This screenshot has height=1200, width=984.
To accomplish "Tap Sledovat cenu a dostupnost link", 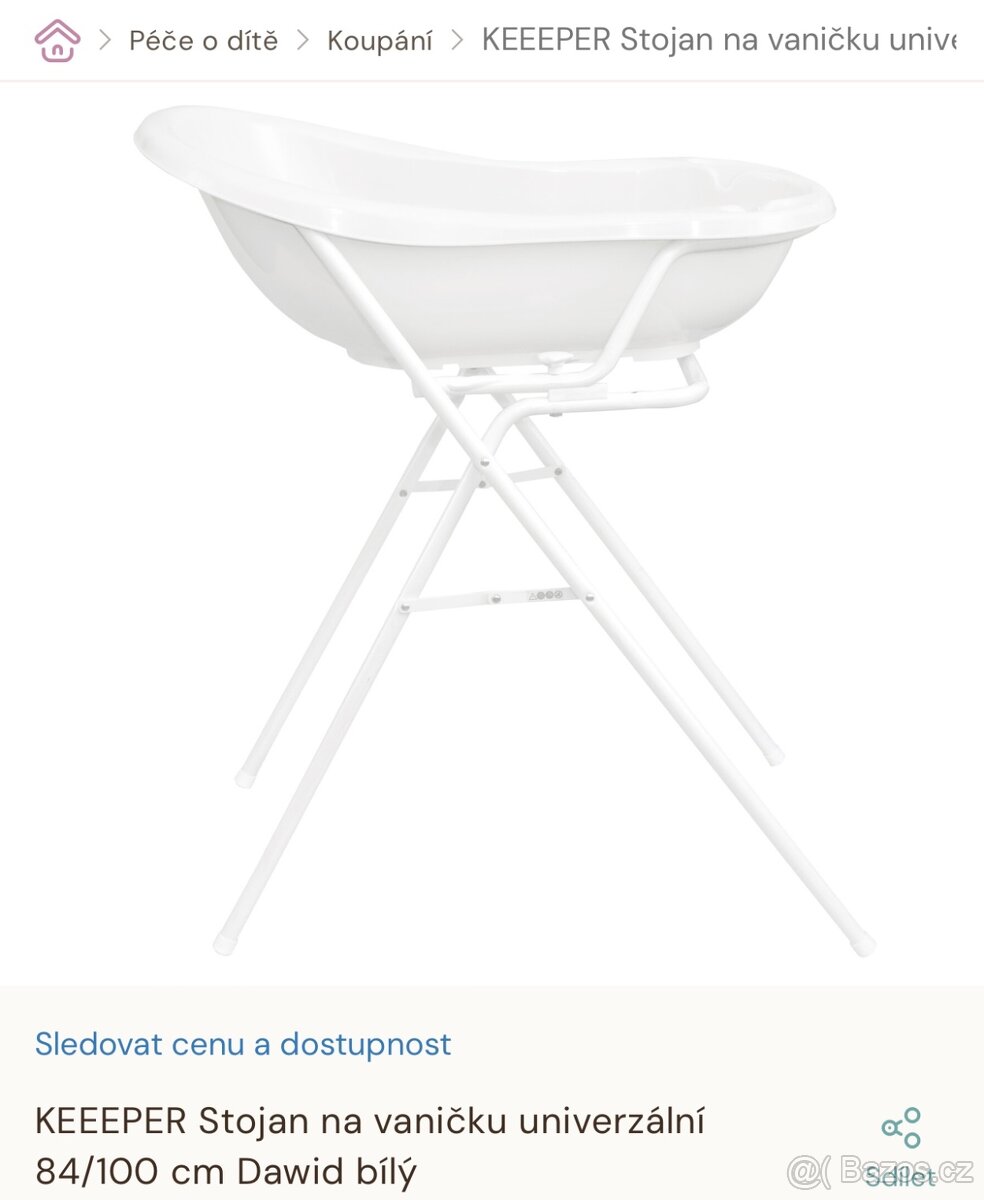I will click(x=243, y=1044).
